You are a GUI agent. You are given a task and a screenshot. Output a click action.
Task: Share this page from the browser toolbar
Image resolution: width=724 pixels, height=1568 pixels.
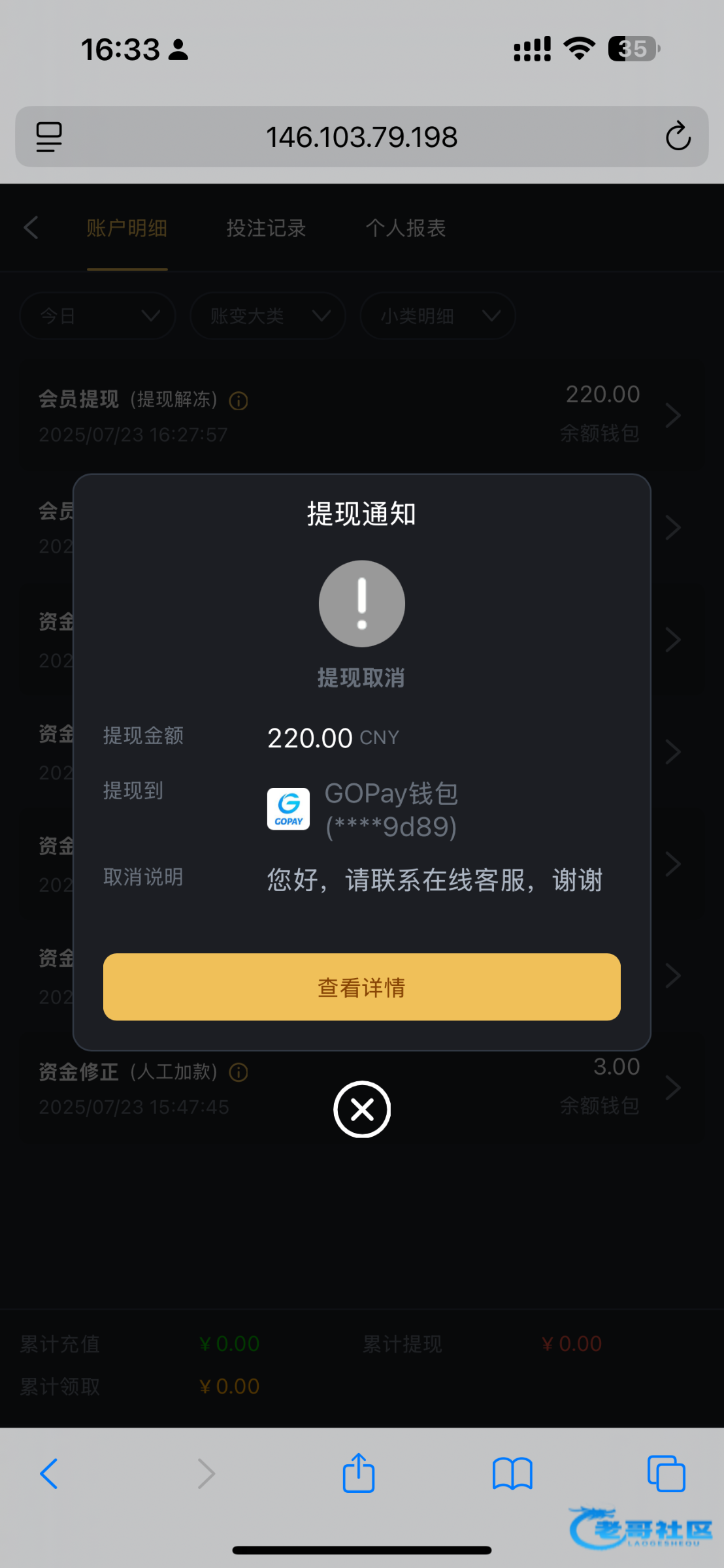359,1473
